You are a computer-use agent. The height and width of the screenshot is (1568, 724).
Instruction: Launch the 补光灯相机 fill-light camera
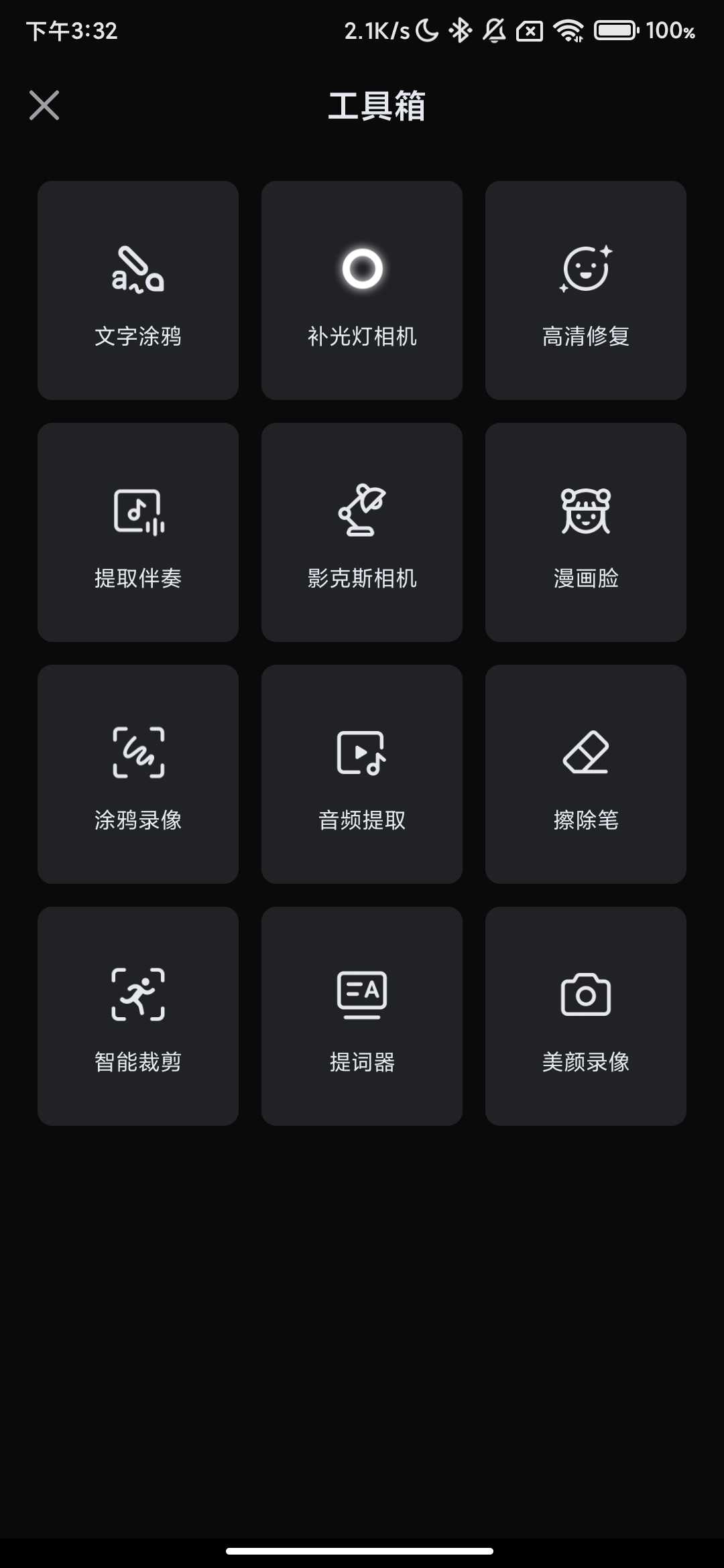click(x=362, y=289)
